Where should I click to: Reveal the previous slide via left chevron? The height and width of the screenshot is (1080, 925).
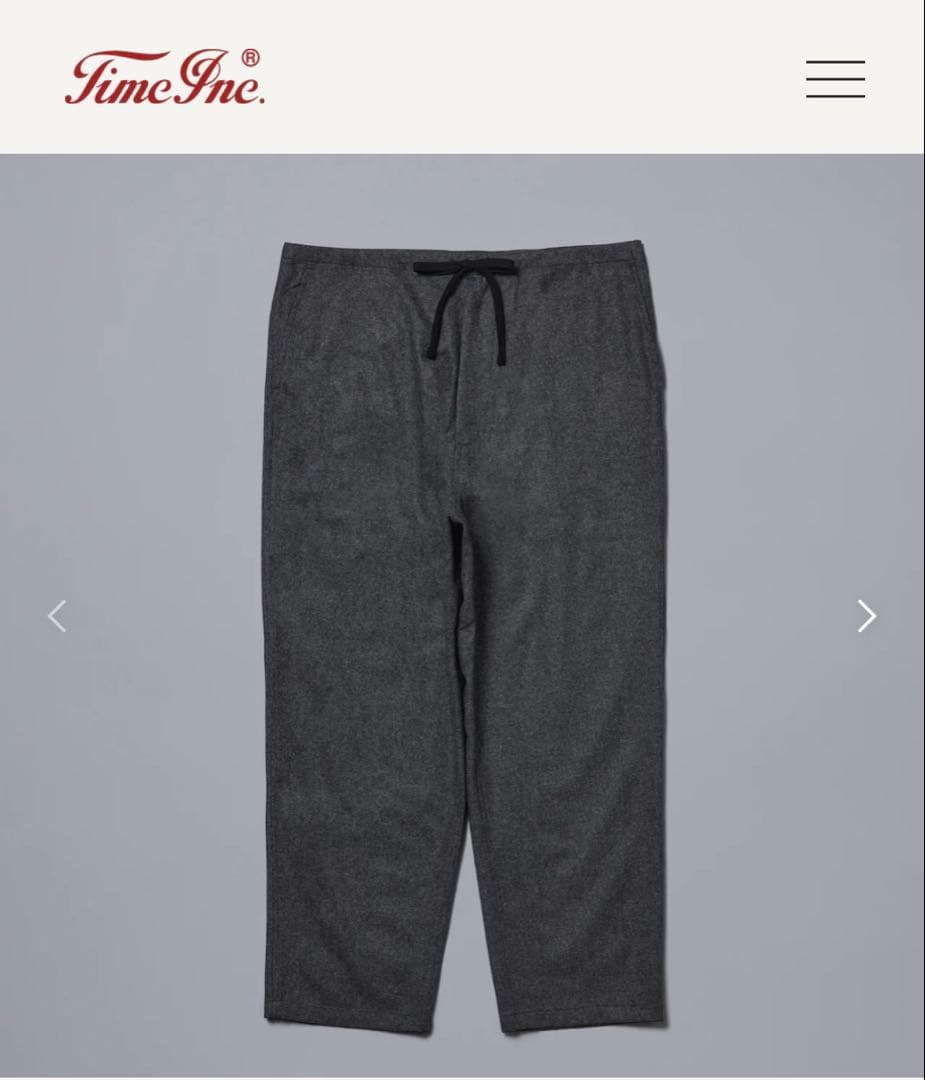click(58, 617)
